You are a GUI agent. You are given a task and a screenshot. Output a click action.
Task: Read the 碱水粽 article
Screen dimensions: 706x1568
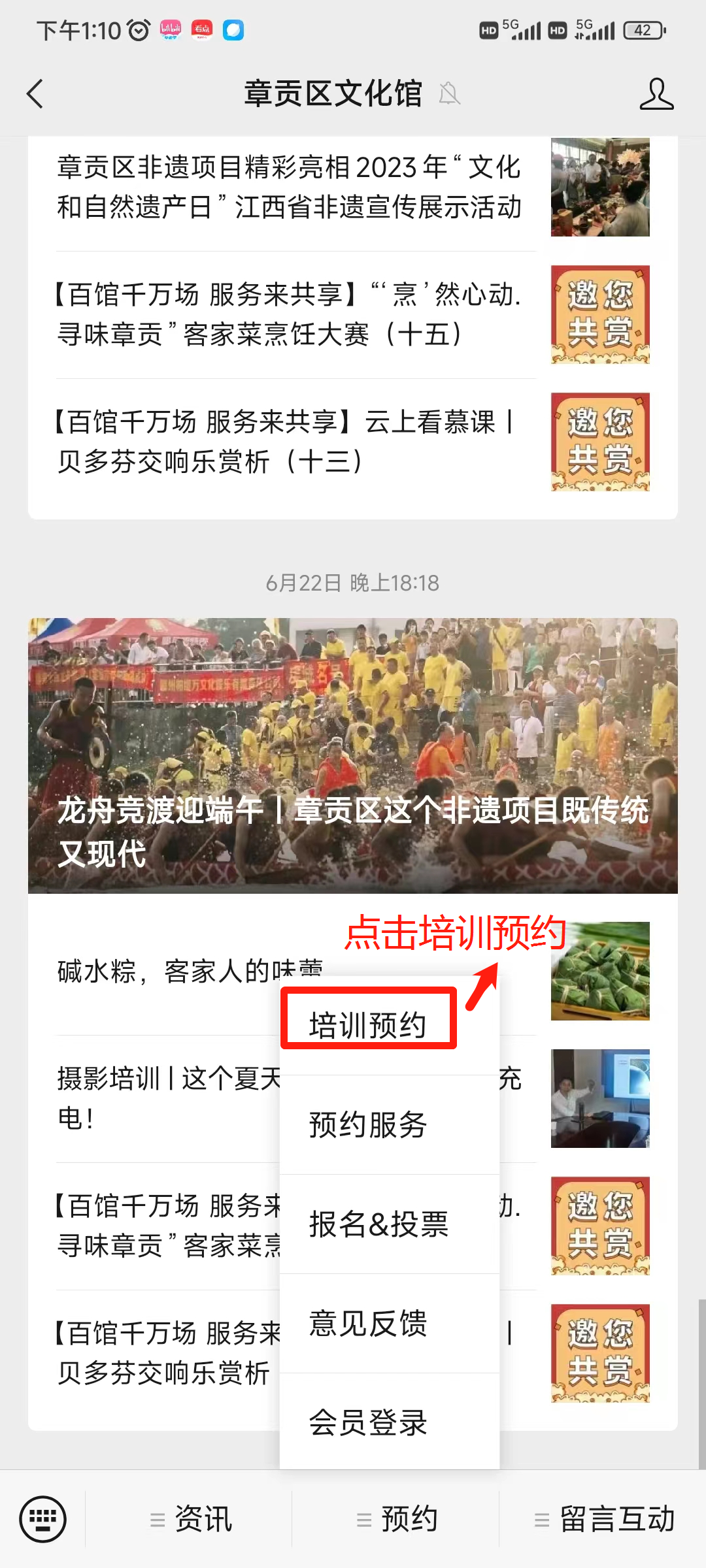pyautogui.click(x=163, y=972)
